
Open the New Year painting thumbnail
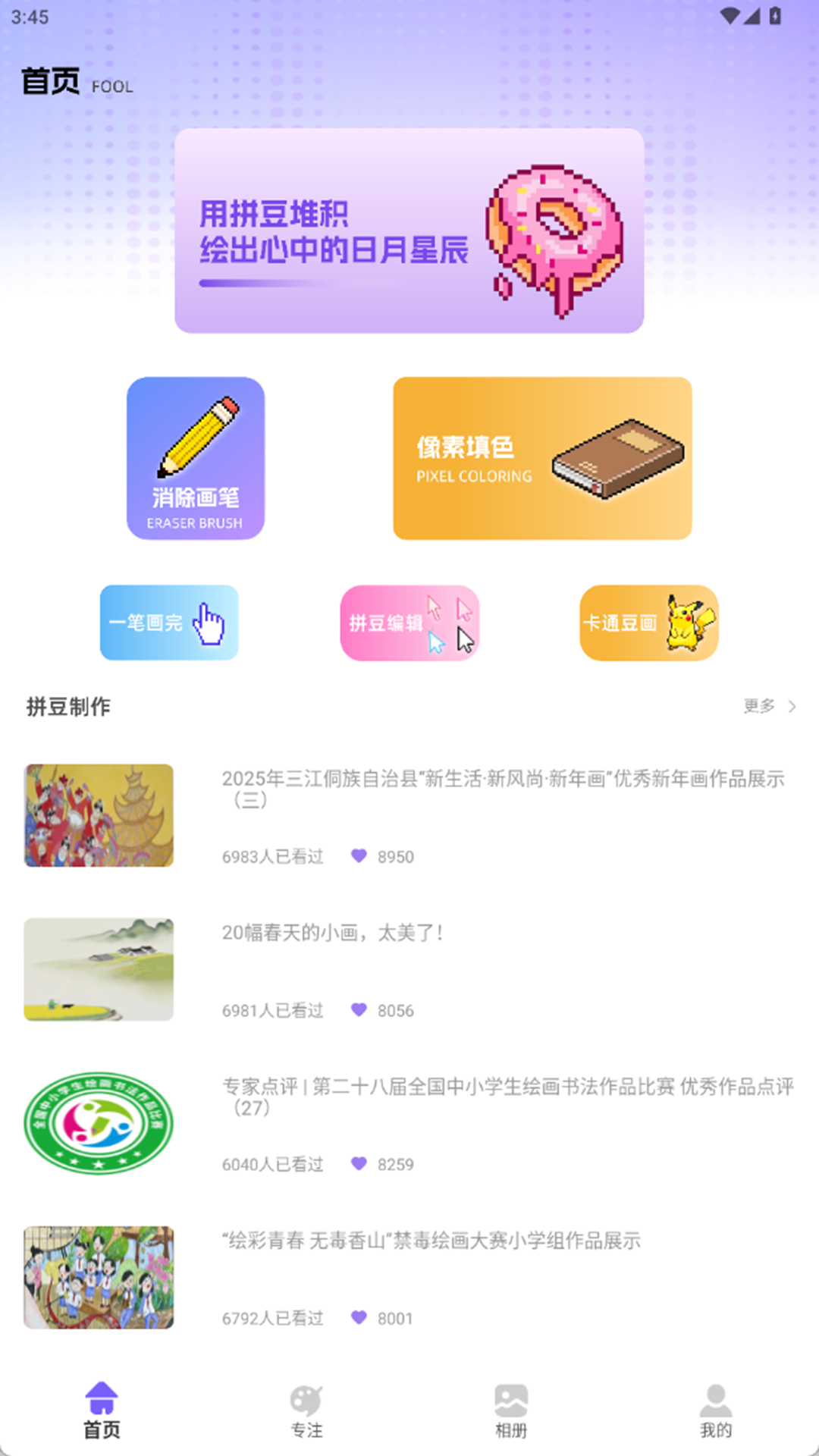pos(98,816)
